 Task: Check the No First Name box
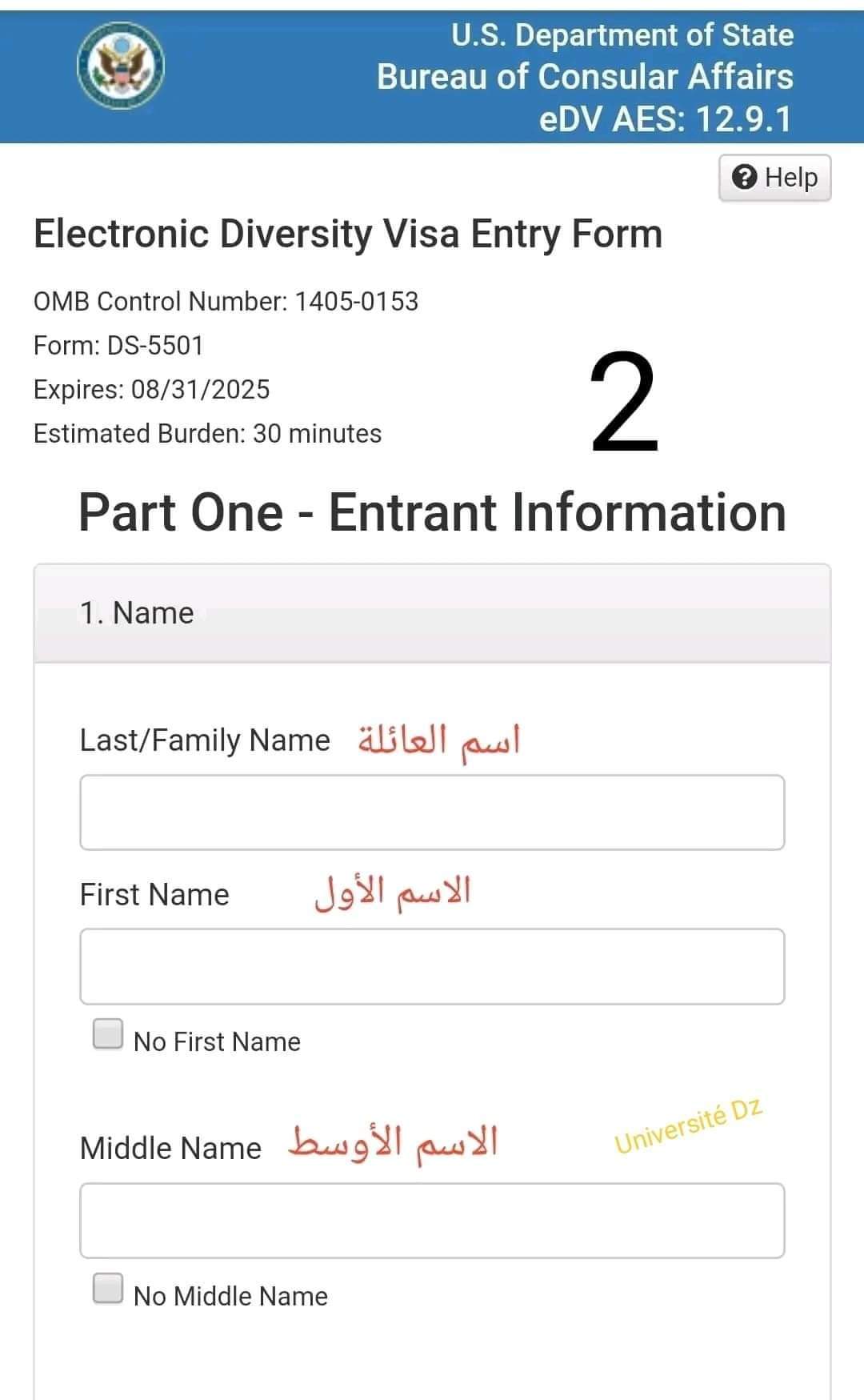108,1033
